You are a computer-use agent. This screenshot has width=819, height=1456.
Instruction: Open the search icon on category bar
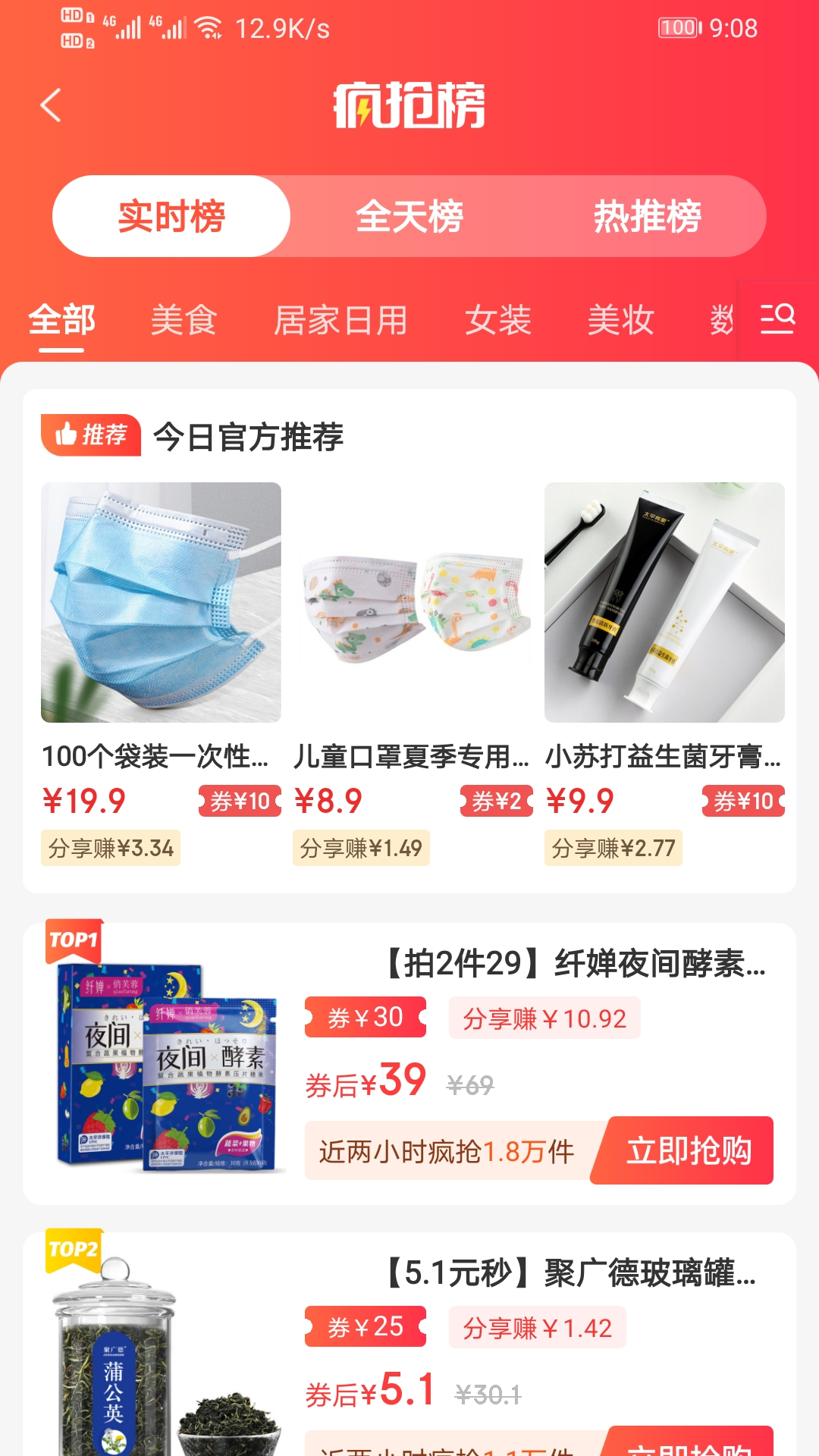coord(775,318)
